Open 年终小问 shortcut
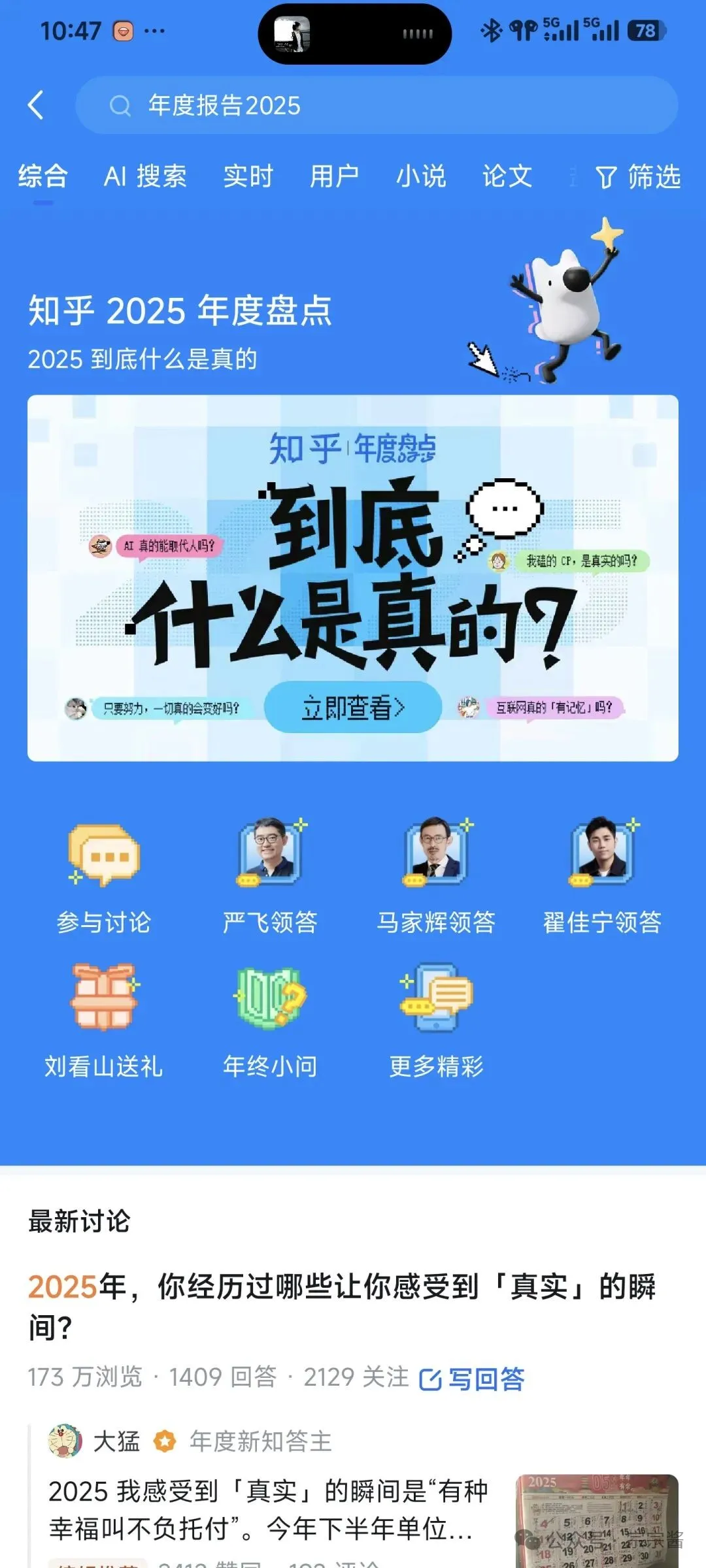 coord(270,1021)
